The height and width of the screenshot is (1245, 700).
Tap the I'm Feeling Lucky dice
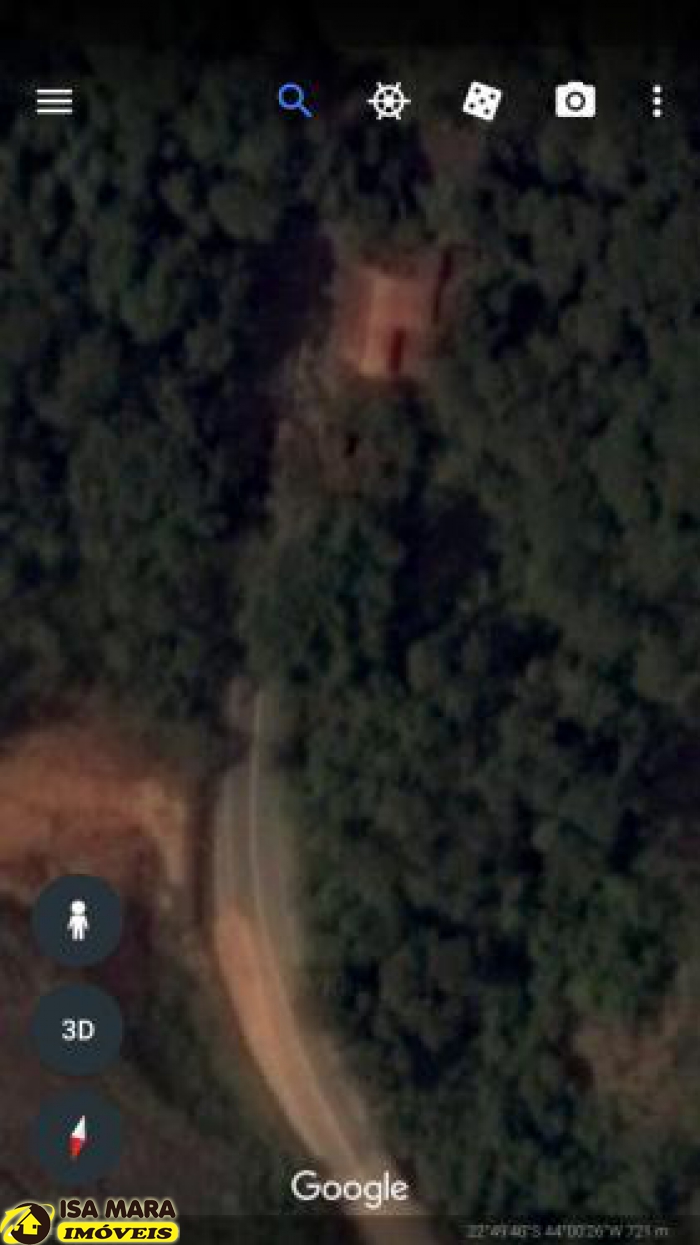[481, 101]
